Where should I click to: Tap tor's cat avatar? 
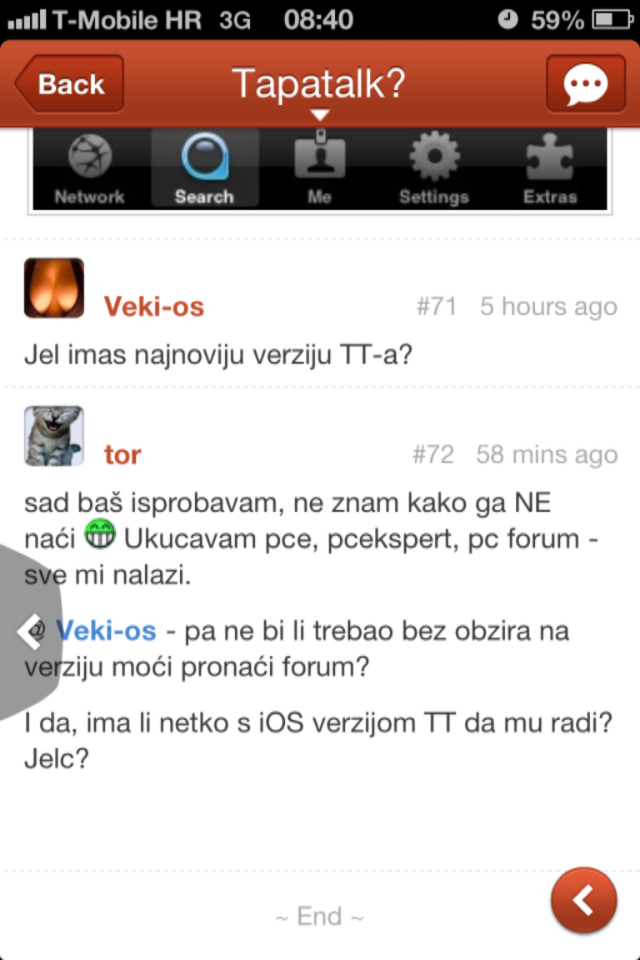pyautogui.click(x=53, y=436)
